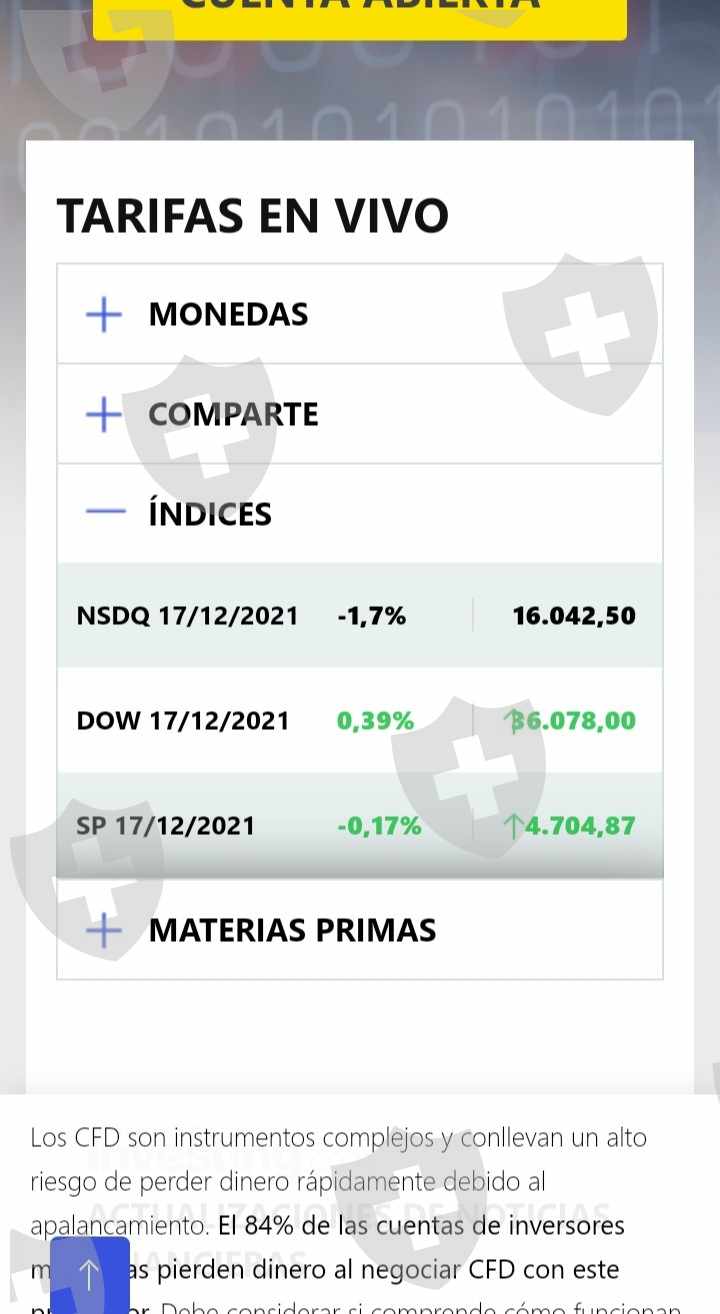
Task: Open the NSDQ 17/12/2021 index row
Action: pyautogui.click(x=359, y=616)
